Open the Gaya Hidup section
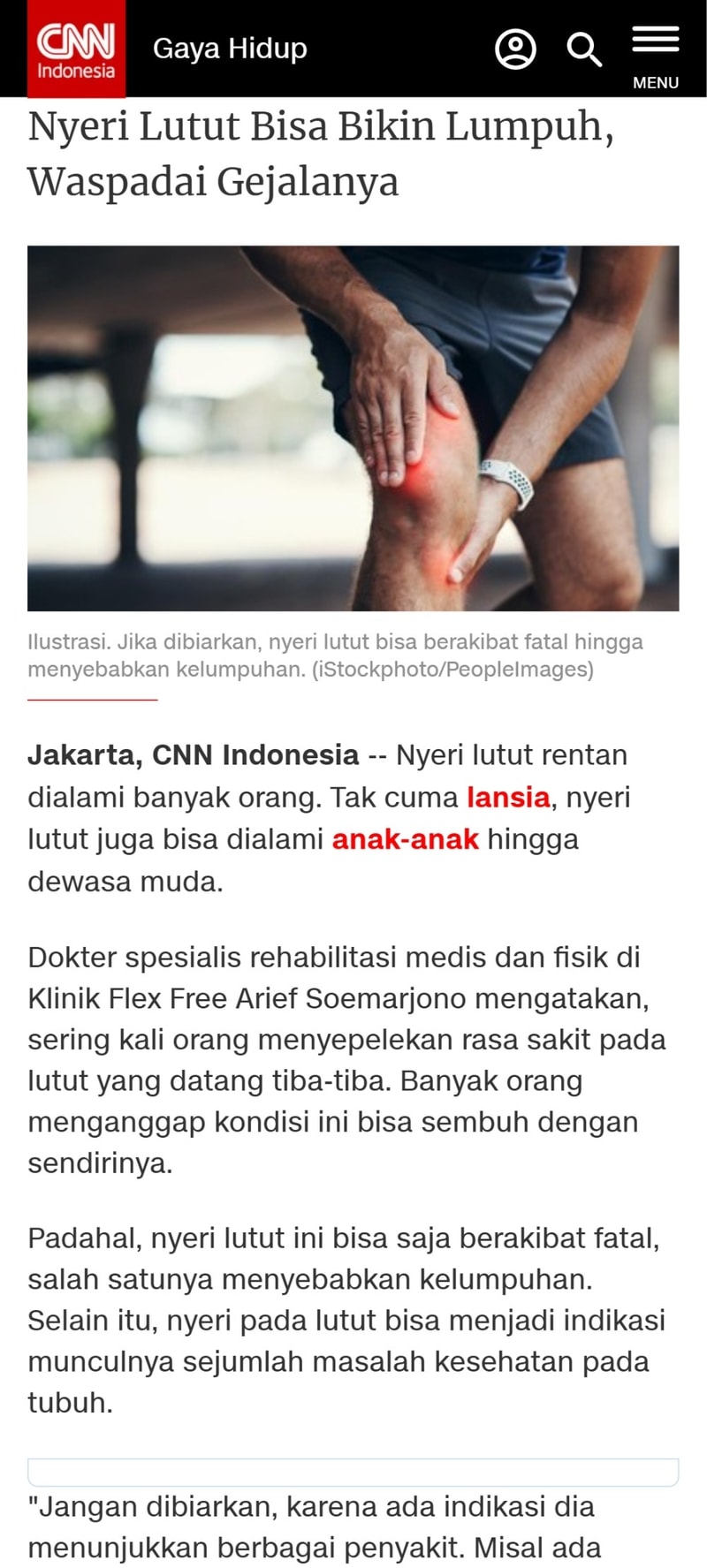Screen dimensions: 707x1568 coord(230,48)
